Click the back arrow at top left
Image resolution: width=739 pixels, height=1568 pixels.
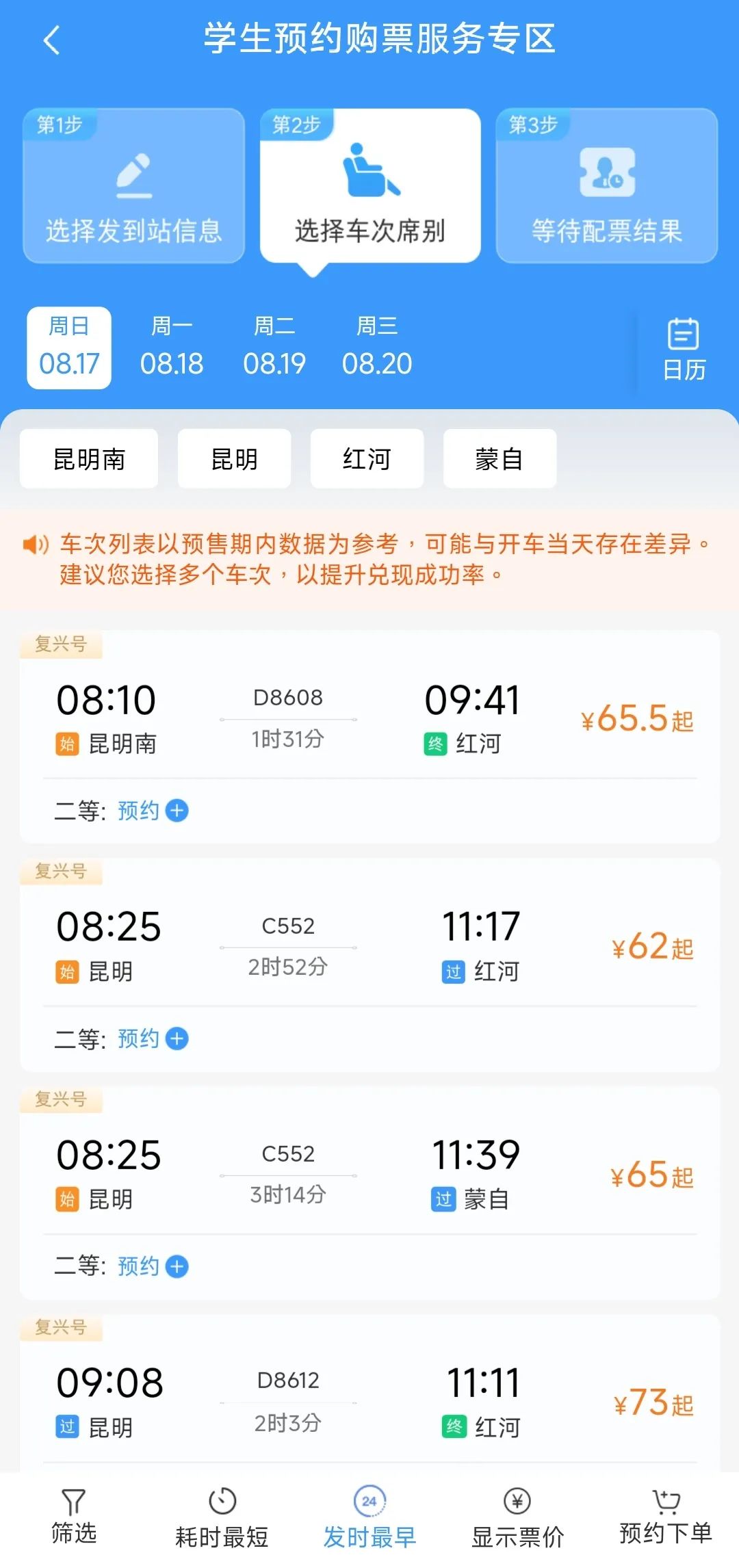click(51, 39)
